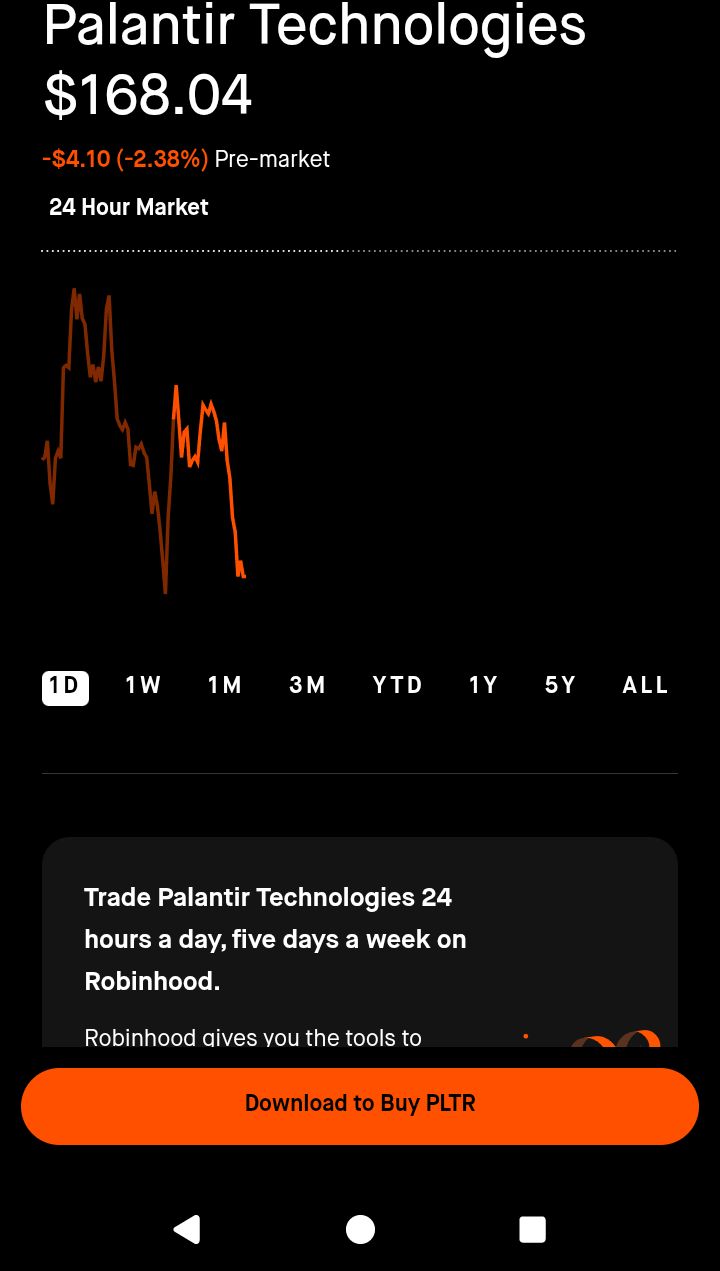Select the 1D chart range

point(65,687)
